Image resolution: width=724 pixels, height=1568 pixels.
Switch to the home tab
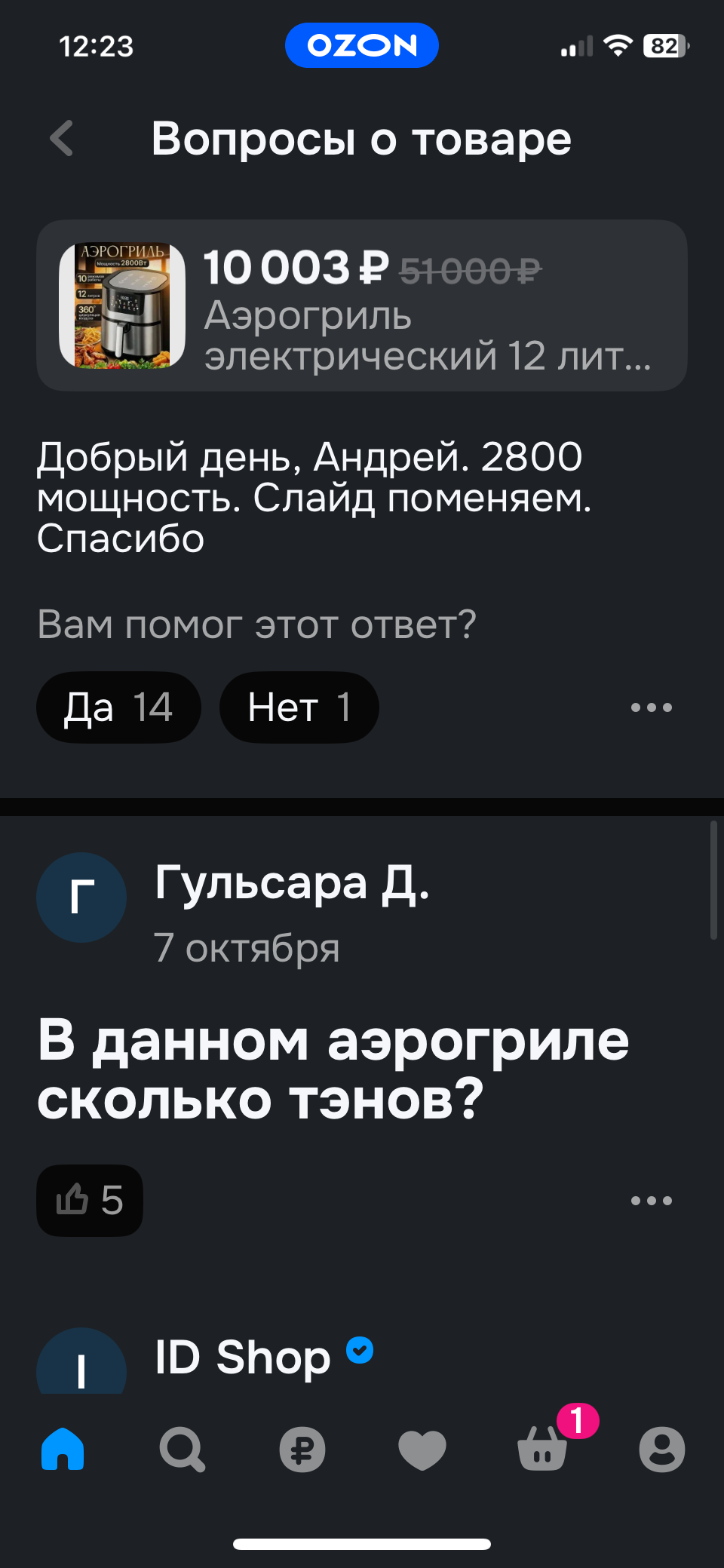63,1449
